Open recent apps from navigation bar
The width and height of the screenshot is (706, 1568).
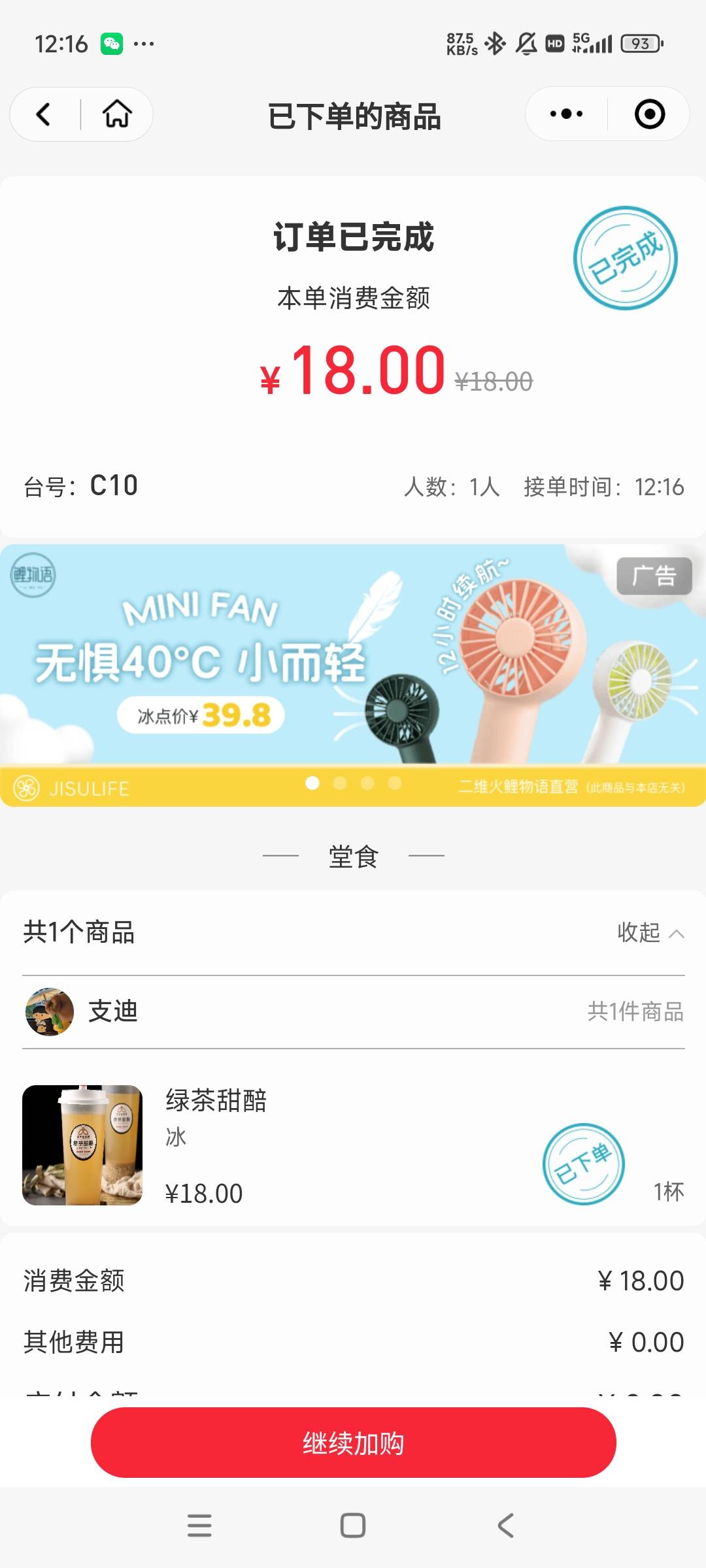click(x=199, y=1526)
